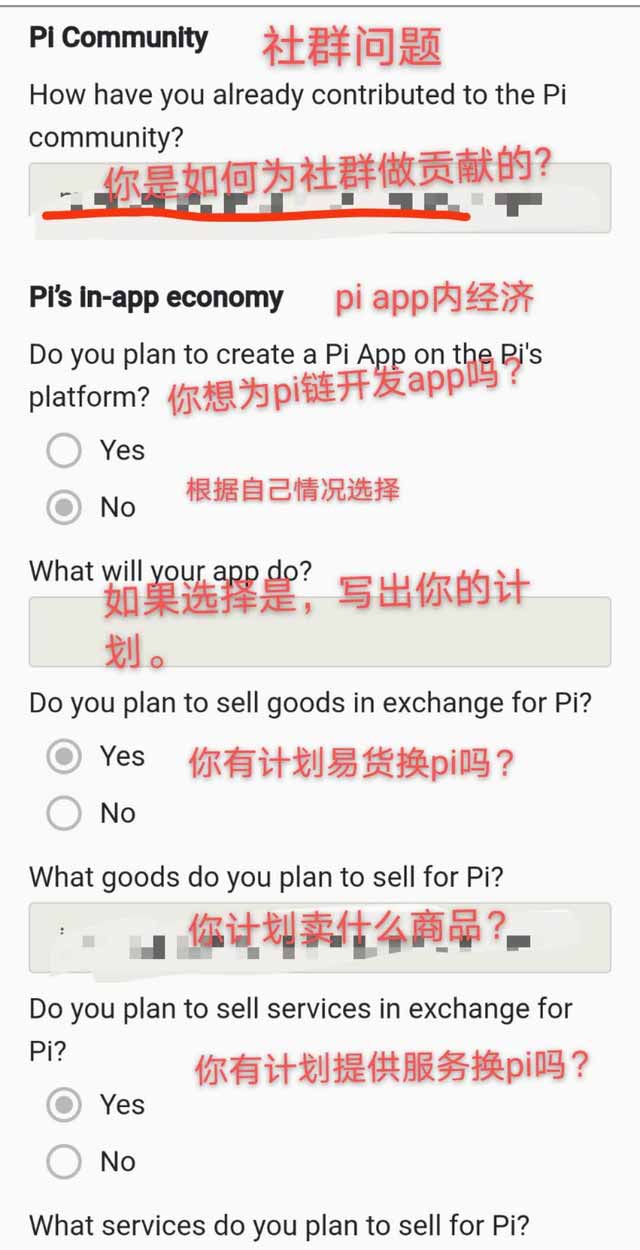Image resolution: width=640 pixels, height=1250 pixels.
Task: Choose No for selling goods for Pi
Action: click(64, 814)
